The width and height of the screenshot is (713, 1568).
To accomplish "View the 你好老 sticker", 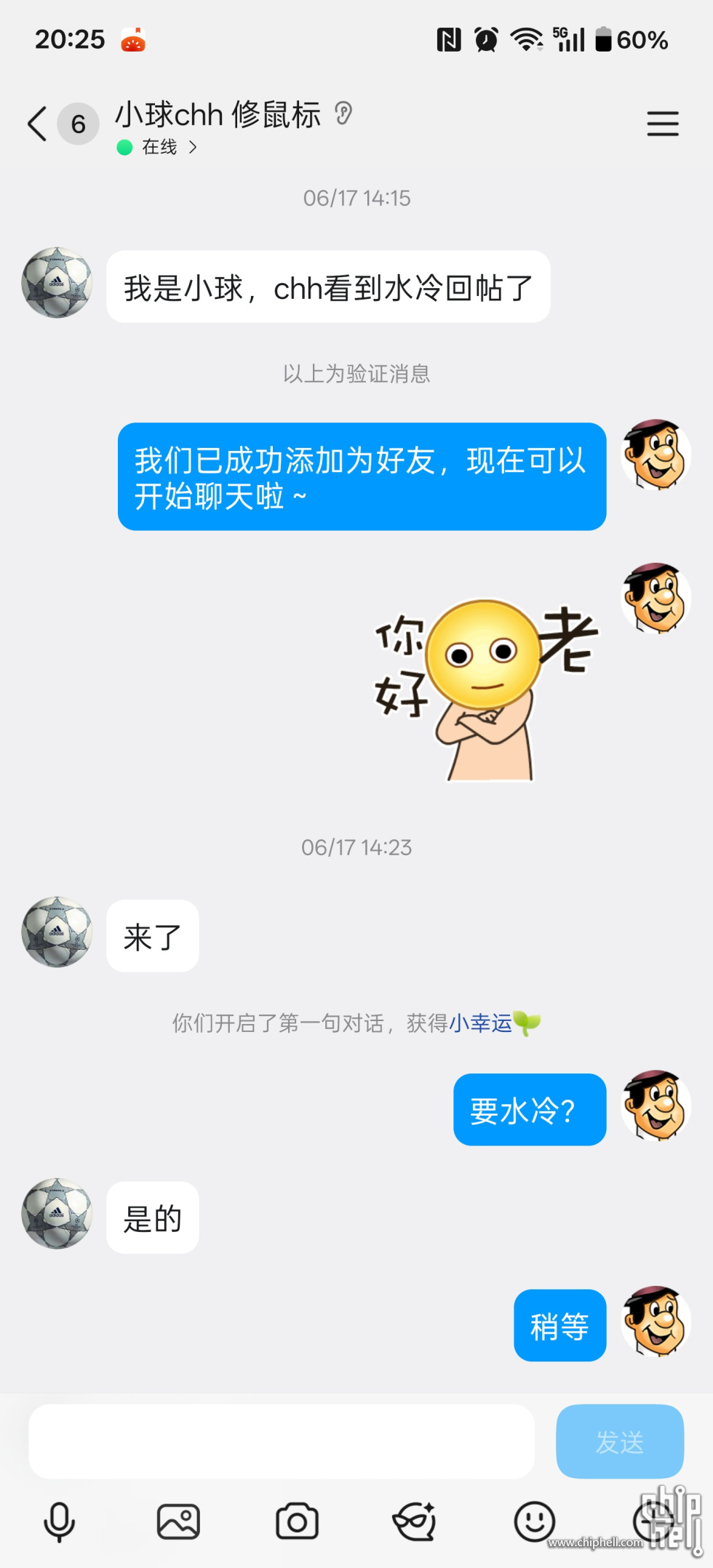I will click(486, 689).
